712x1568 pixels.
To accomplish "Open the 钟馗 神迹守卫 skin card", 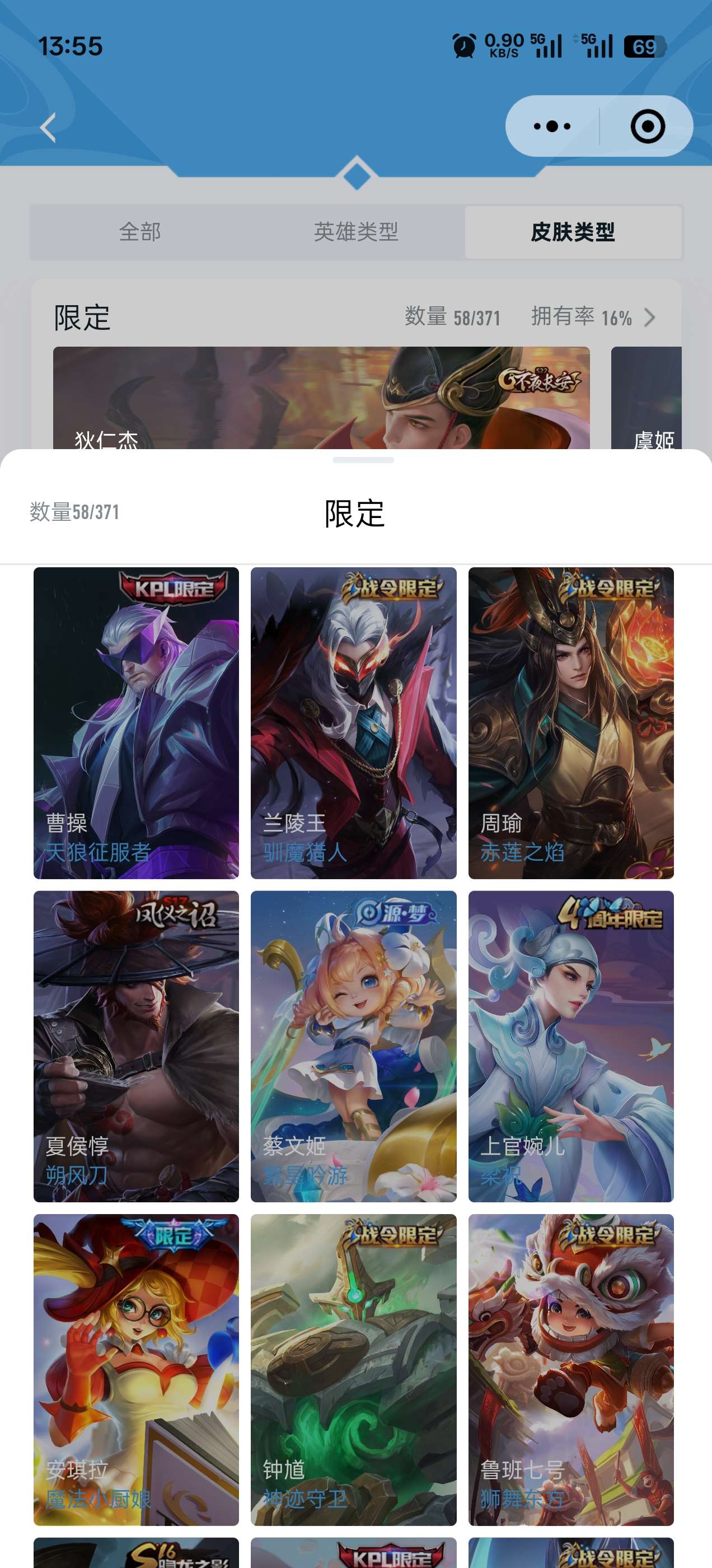I will click(354, 1370).
